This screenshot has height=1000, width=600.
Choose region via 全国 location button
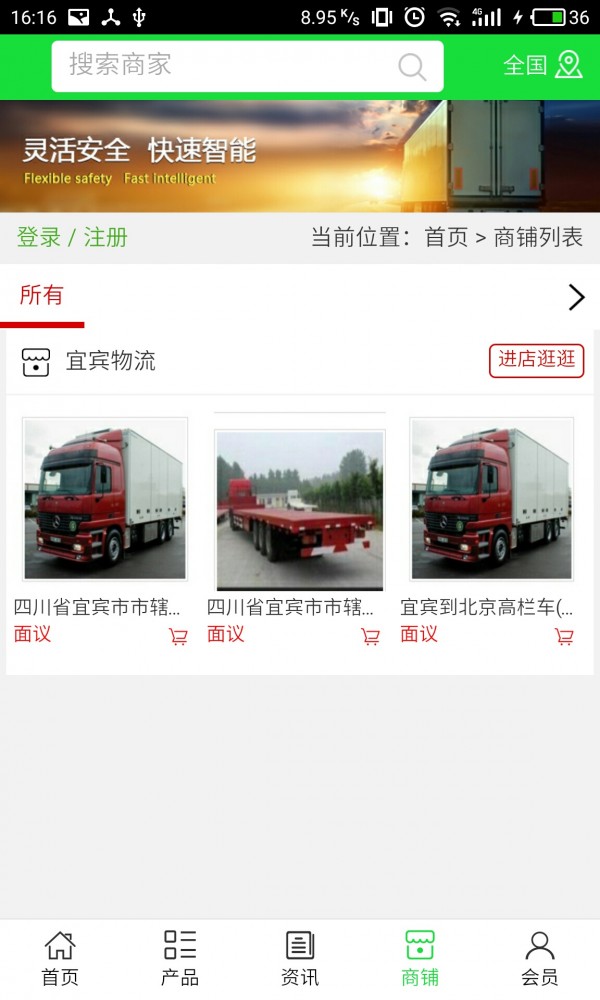click(542, 65)
